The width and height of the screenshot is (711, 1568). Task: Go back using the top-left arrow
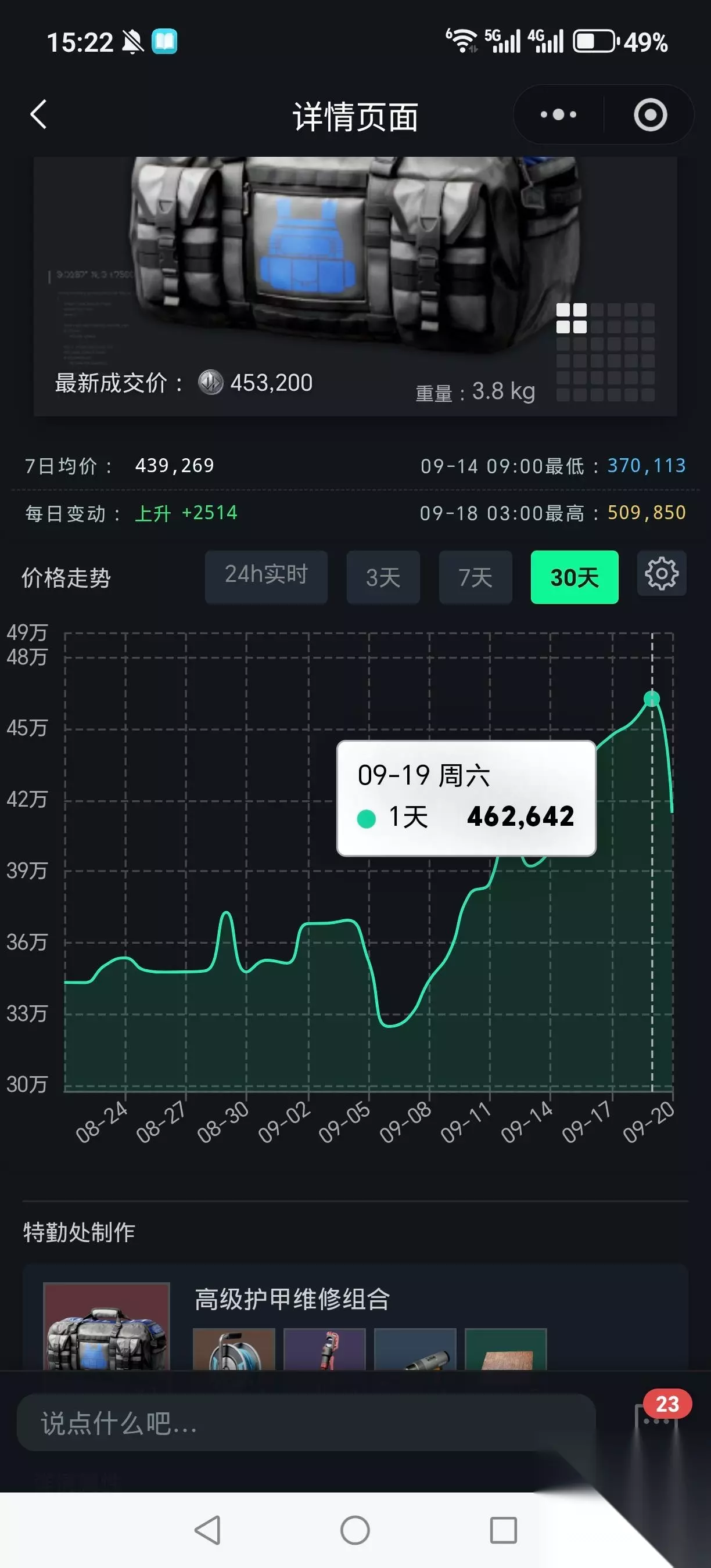click(x=38, y=114)
